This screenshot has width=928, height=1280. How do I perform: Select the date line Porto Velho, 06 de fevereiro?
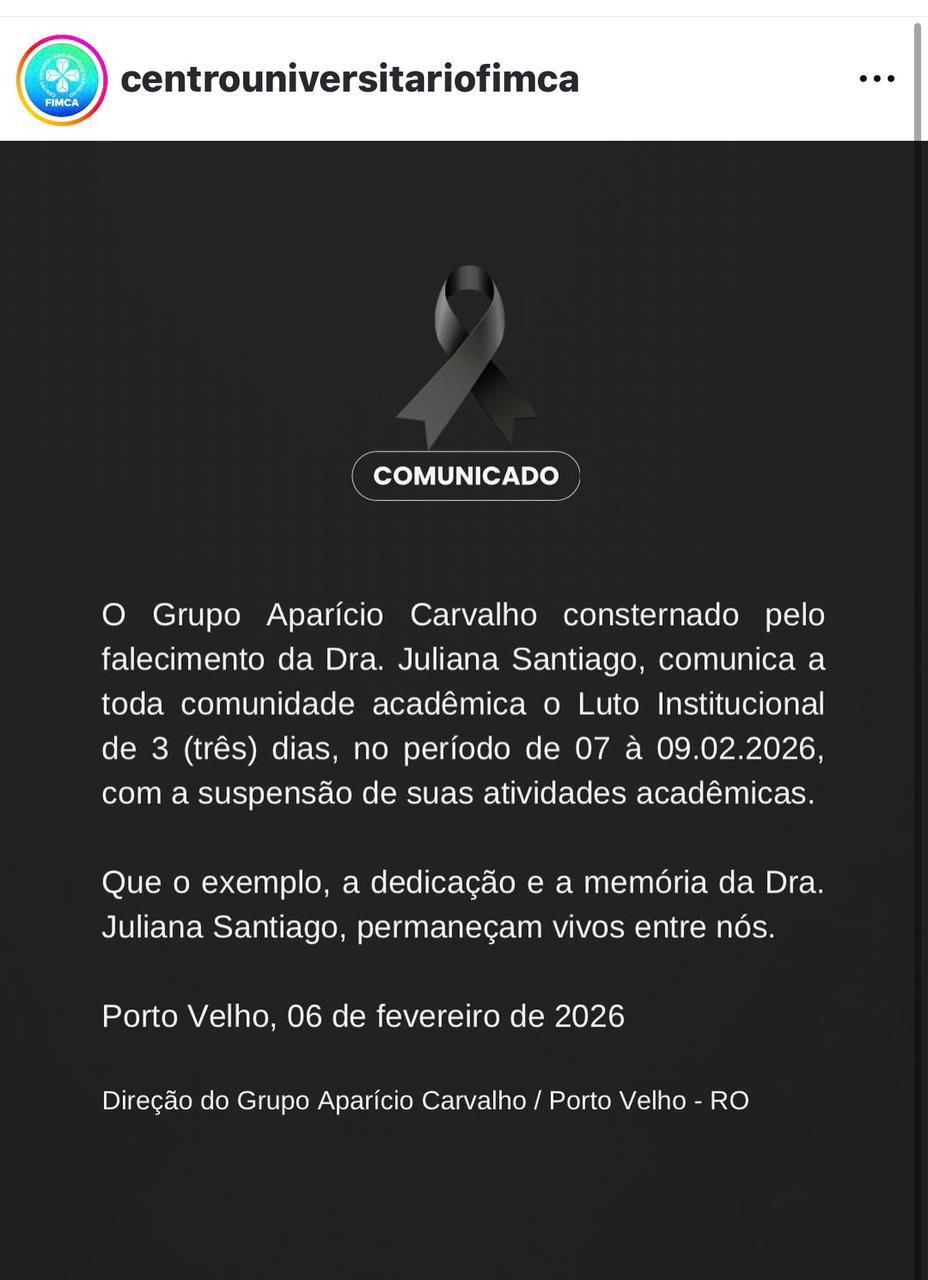[362, 1016]
